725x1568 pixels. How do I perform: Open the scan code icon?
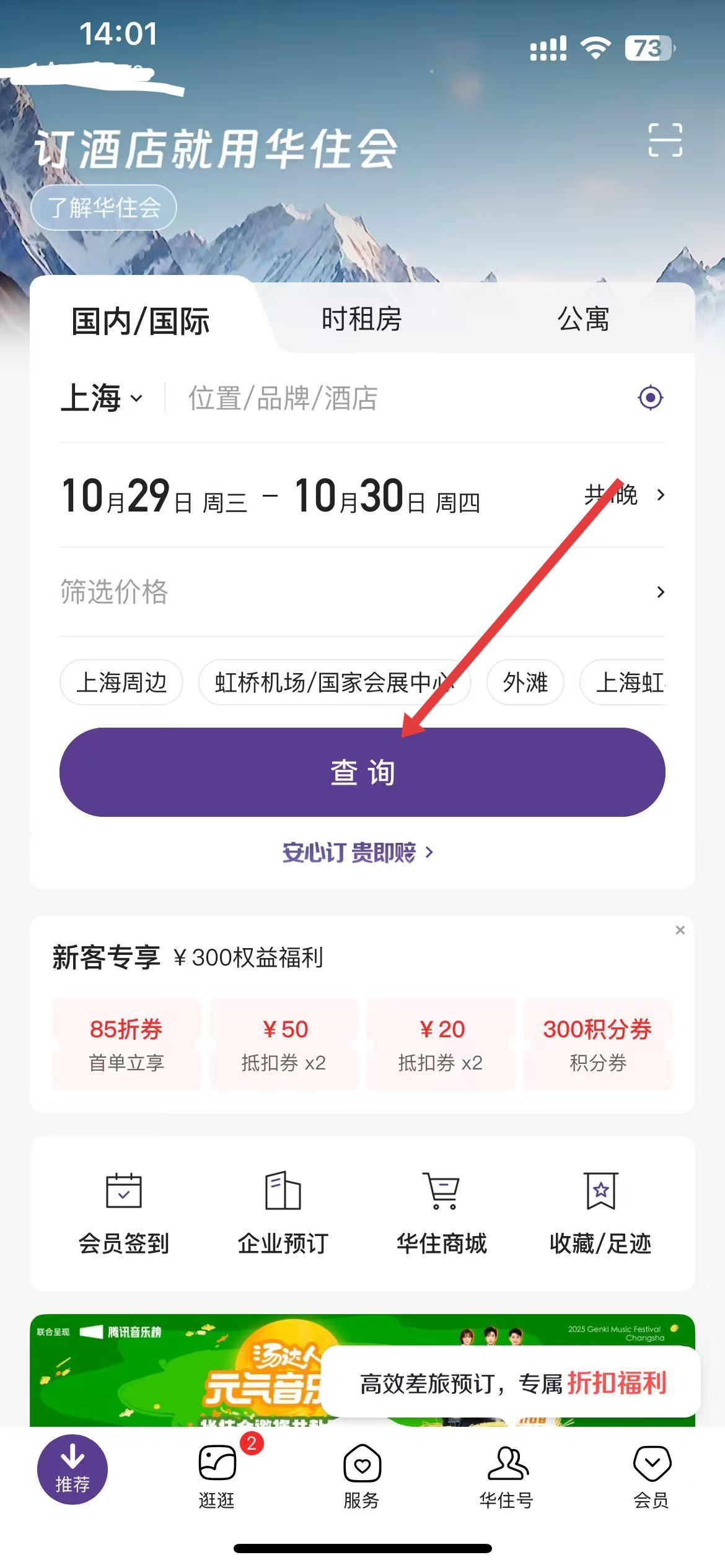(665, 140)
